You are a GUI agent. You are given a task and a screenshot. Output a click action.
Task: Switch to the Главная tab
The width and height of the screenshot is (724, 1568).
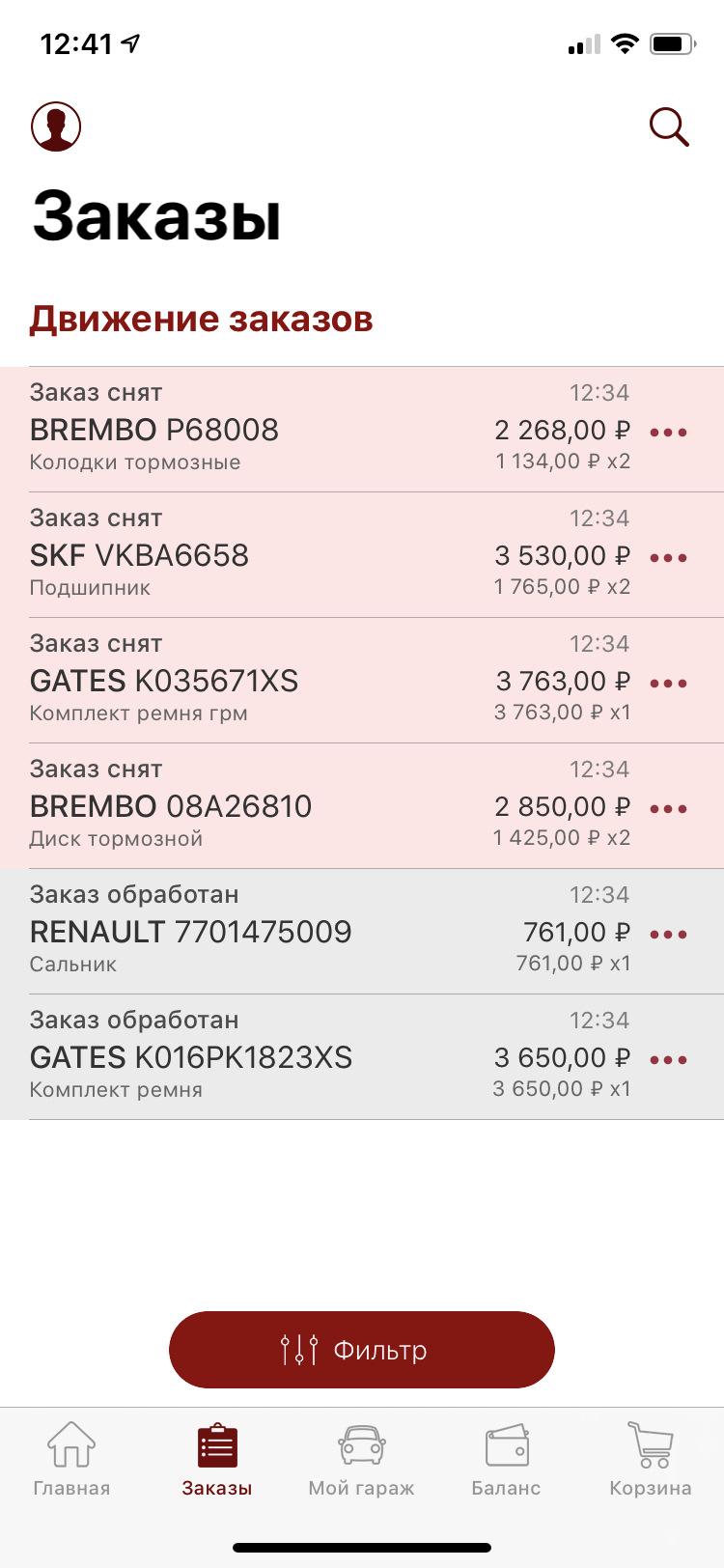pyautogui.click(x=71, y=1458)
